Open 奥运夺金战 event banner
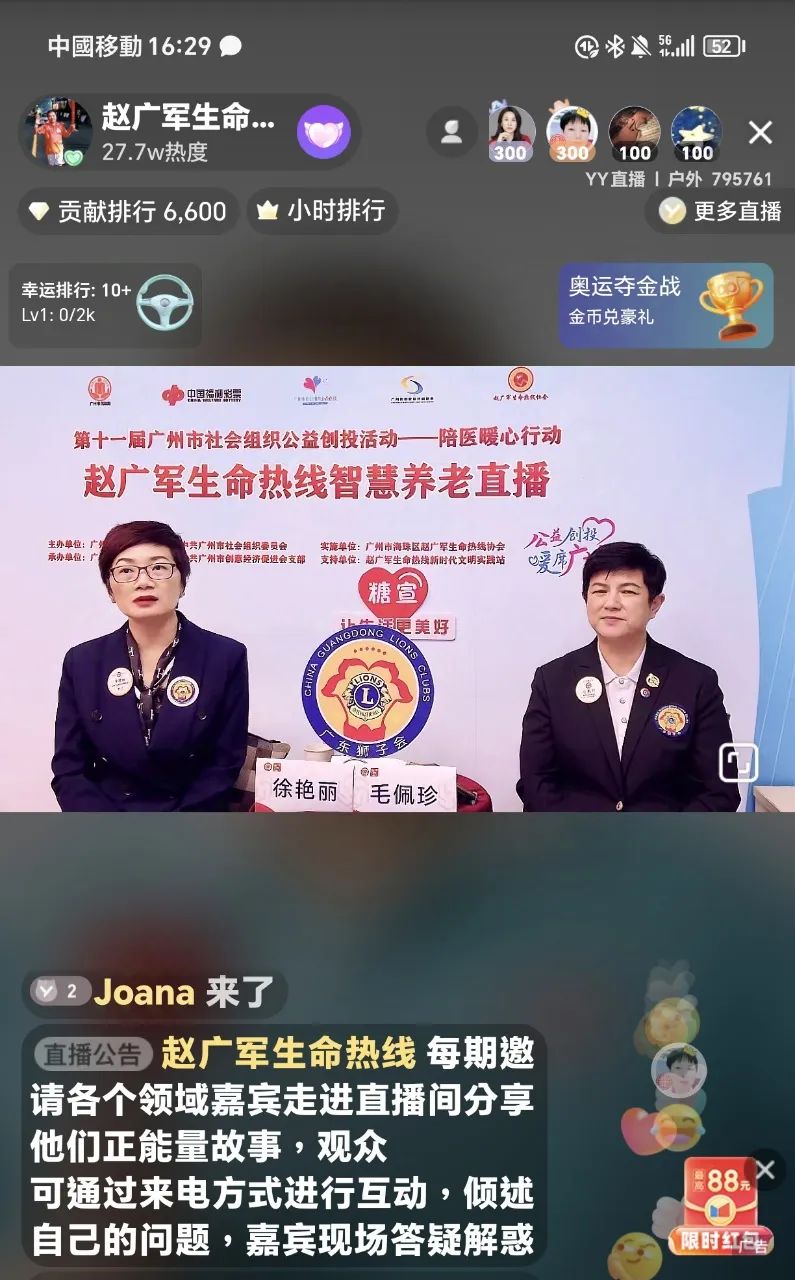Image resolution: width=795 pixels, height=1280 pixels. pyautogui.click(x=665, y=301)
